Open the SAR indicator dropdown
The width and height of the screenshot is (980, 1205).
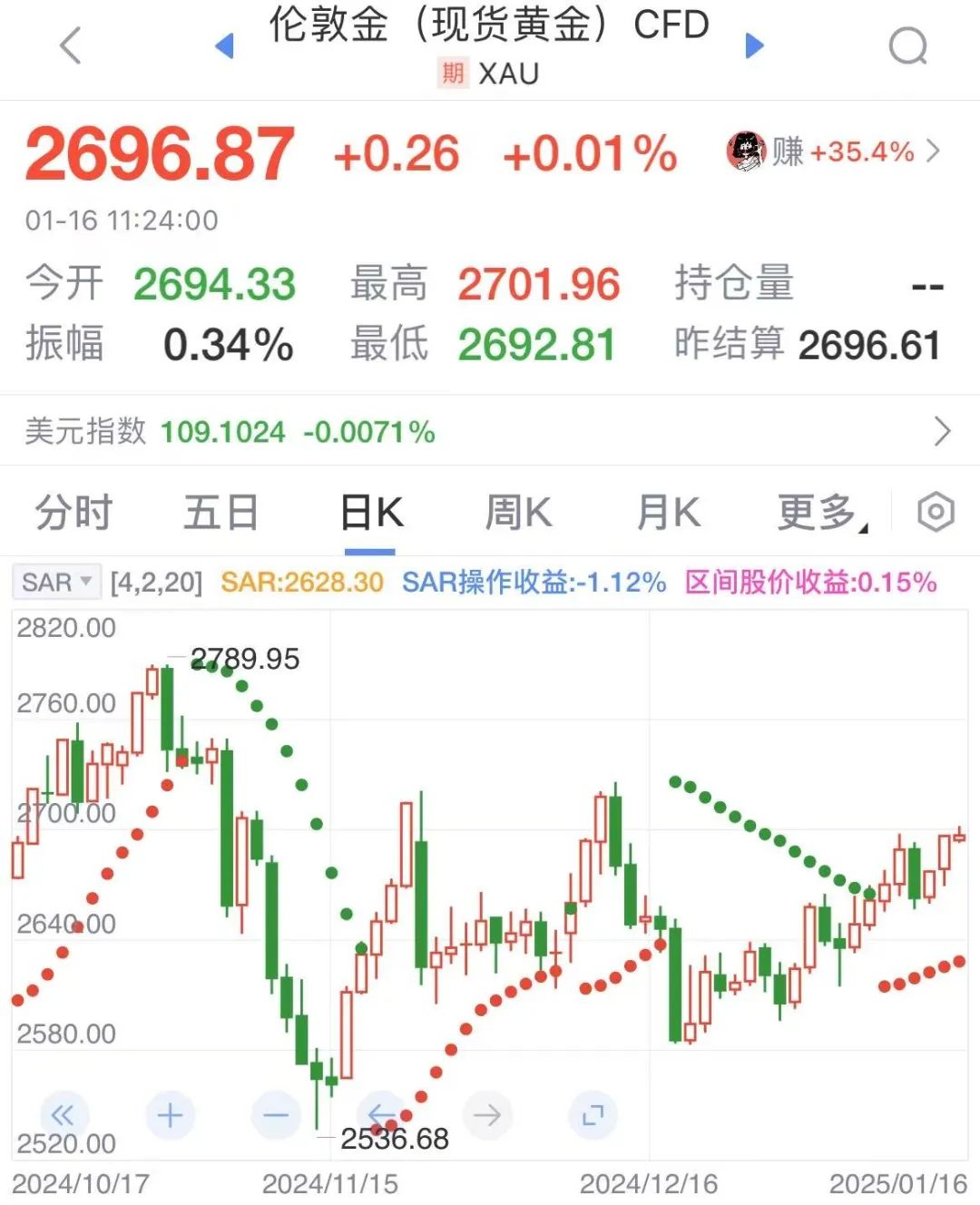[x=56, y=583]
